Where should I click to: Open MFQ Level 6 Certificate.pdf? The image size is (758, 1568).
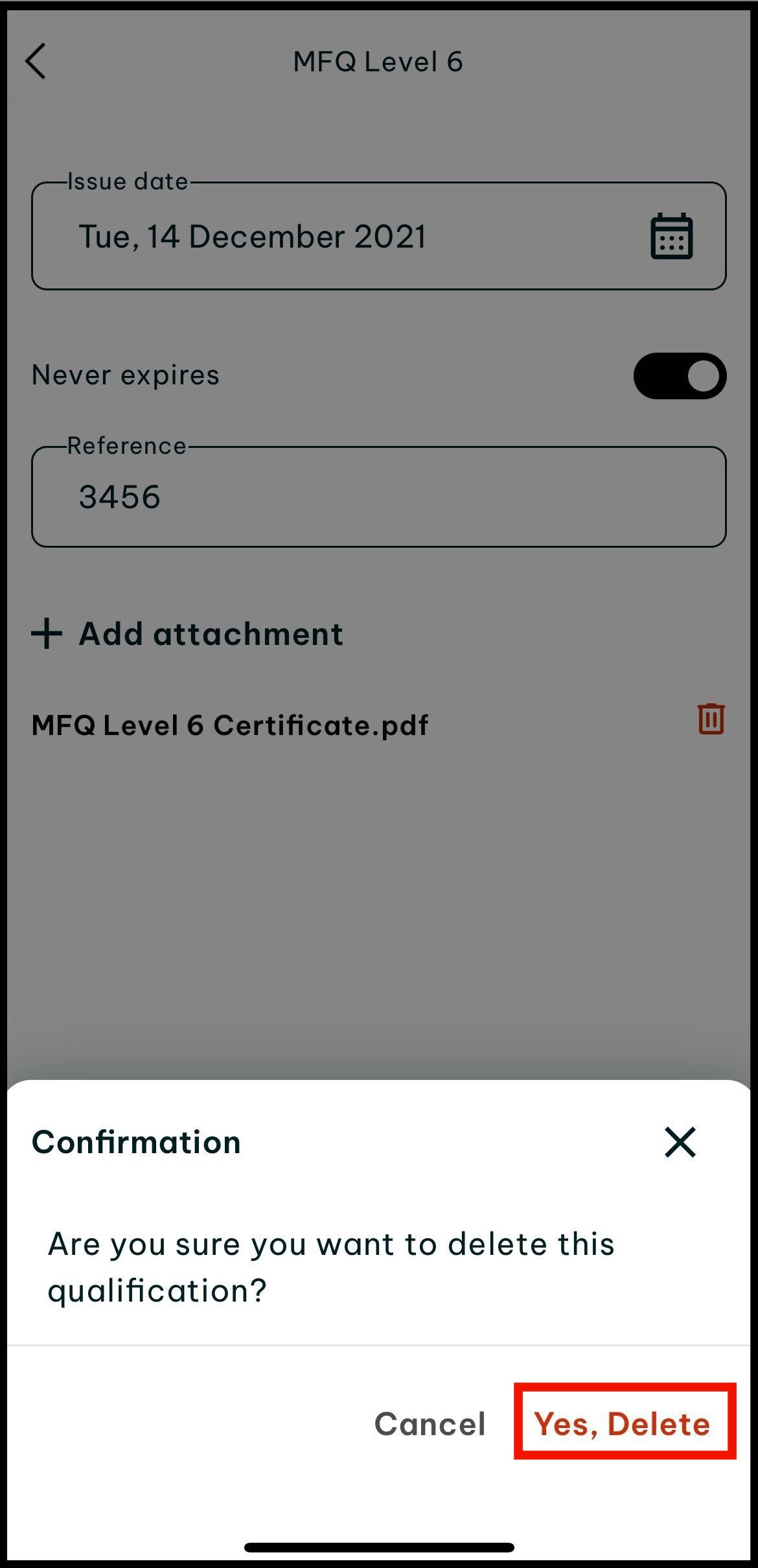pyautogui.click(x=230, y=725)
